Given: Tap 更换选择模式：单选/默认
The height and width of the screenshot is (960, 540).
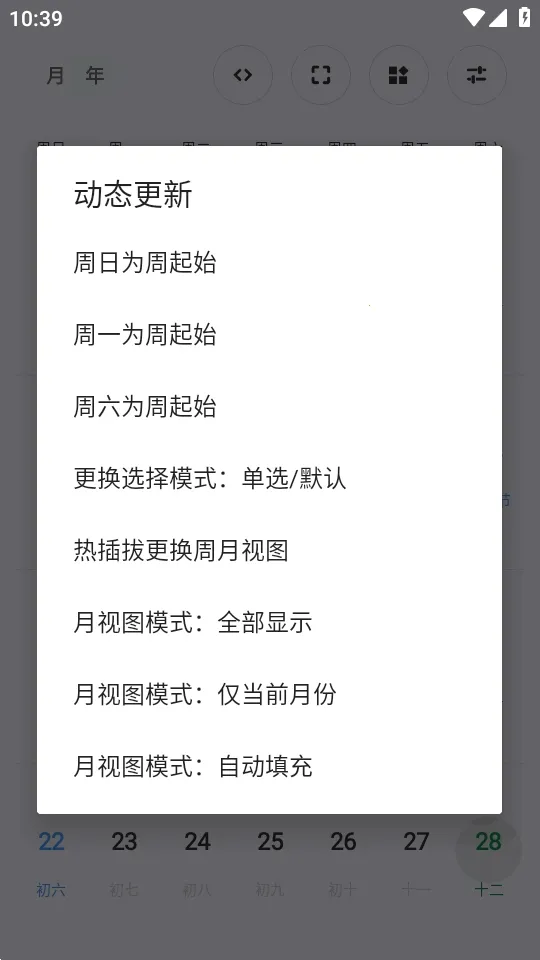Looking at the screenshot, I should click(269, 479).
